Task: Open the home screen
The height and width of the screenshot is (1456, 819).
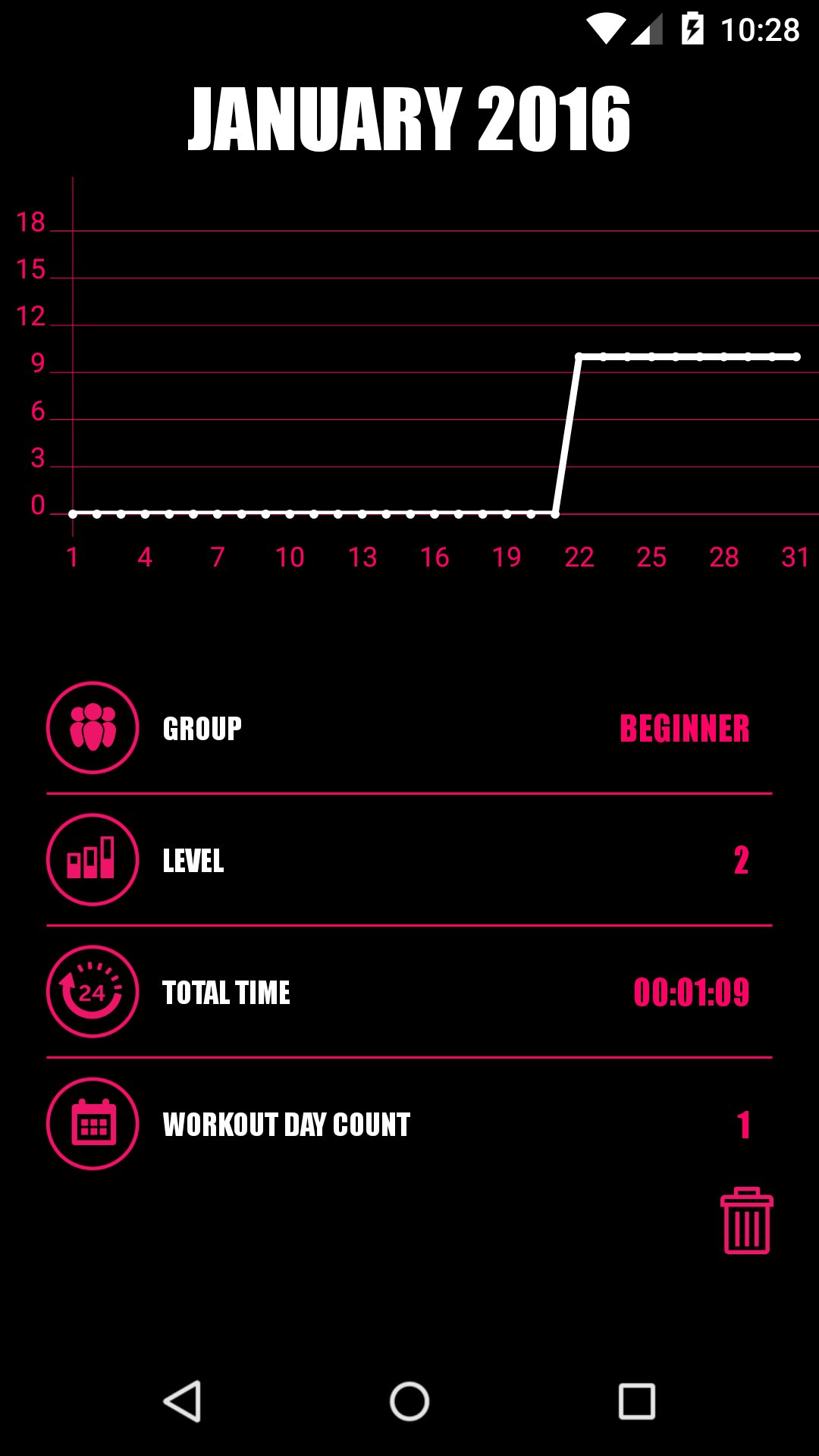Action: [x=409, y=1401]
